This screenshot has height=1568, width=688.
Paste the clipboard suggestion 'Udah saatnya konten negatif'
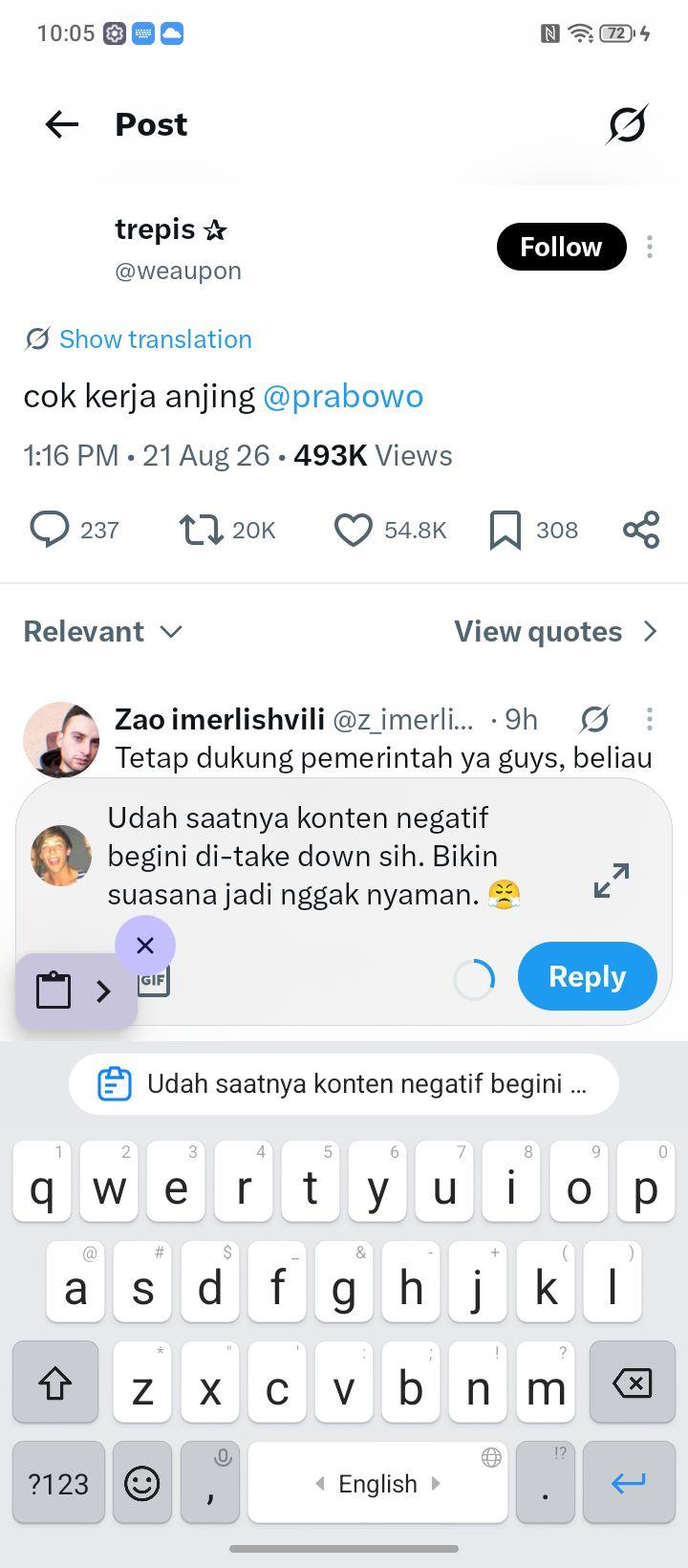(x=344, y=1084)
